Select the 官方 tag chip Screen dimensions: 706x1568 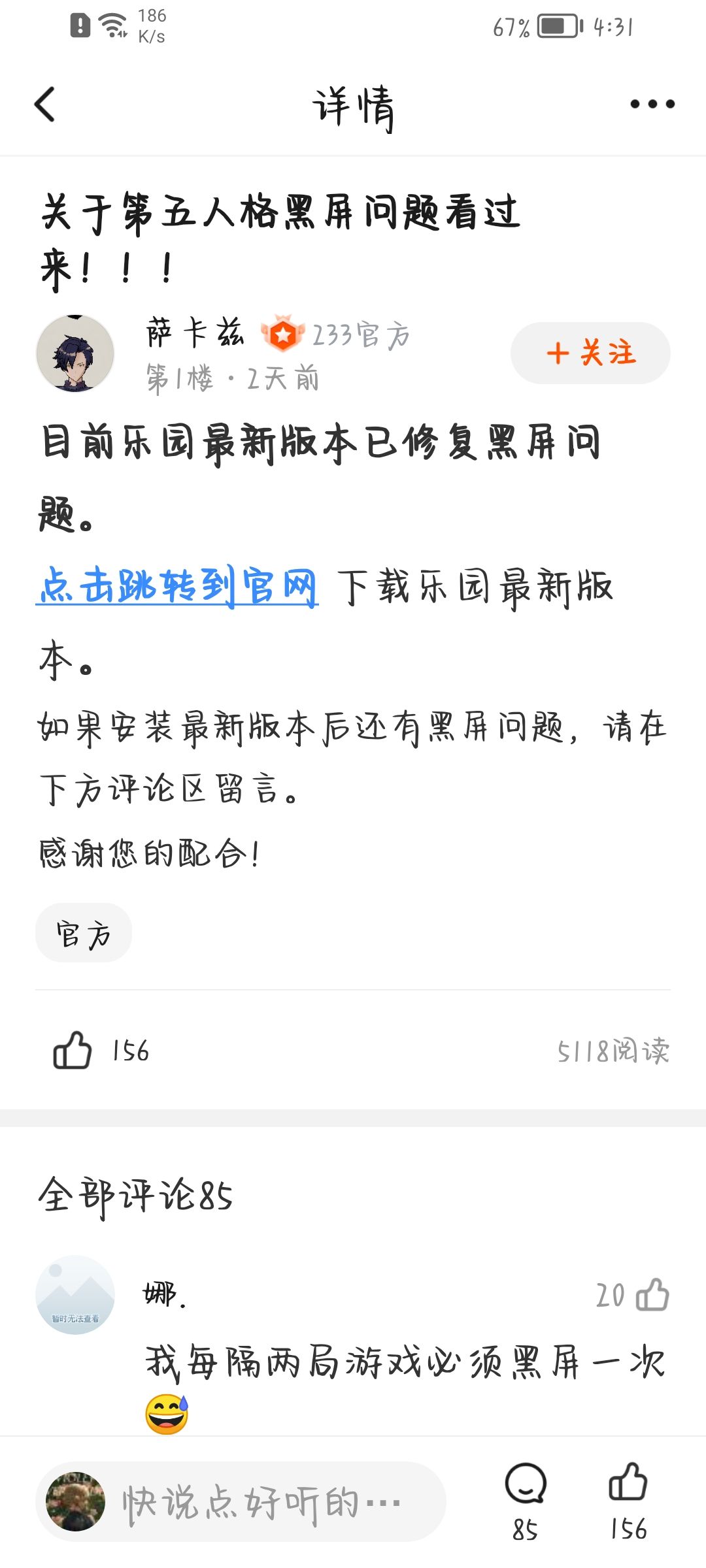[x=84, y=933]
